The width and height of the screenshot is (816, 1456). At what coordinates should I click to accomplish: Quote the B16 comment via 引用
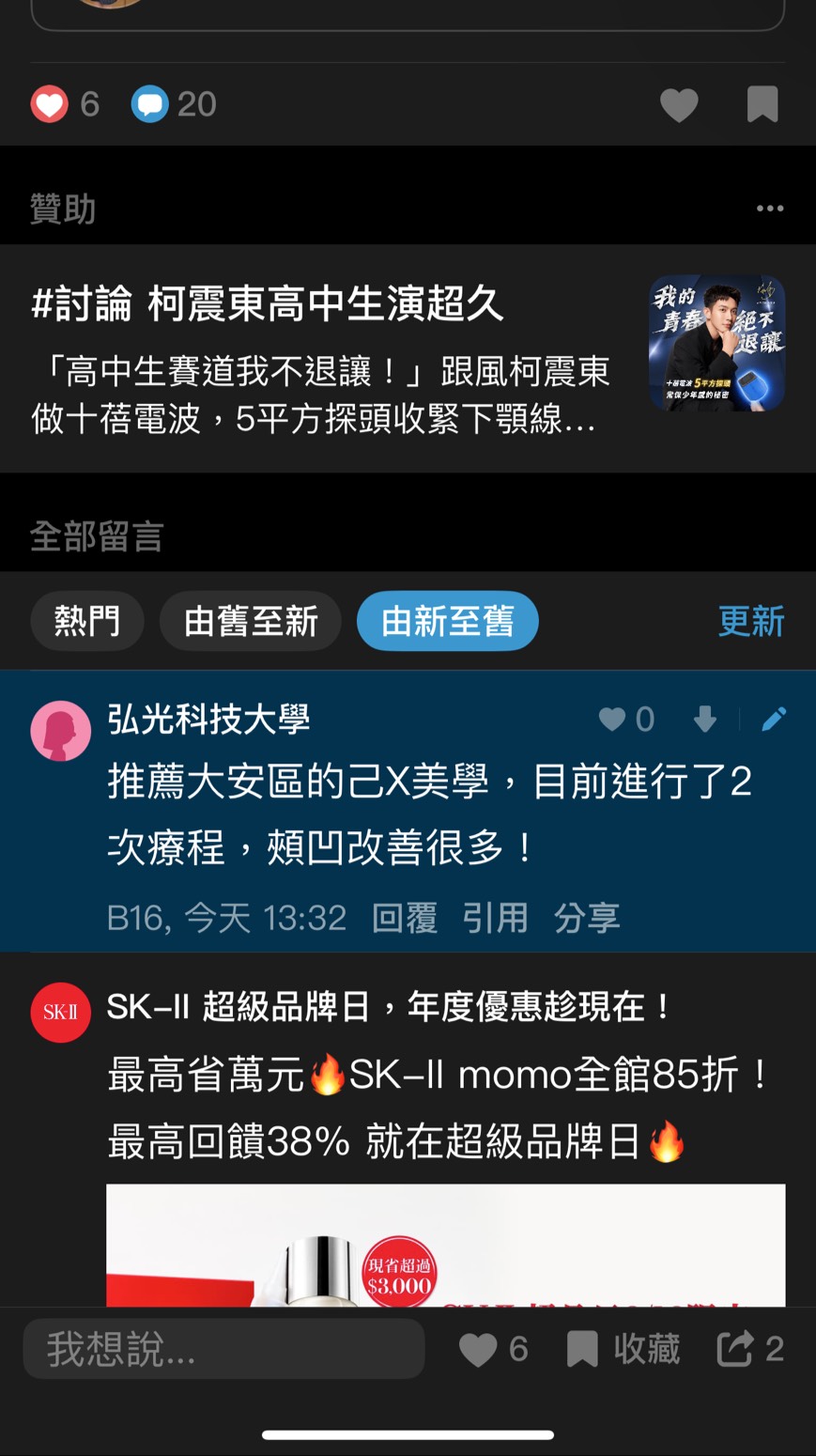tap(495, 918)
